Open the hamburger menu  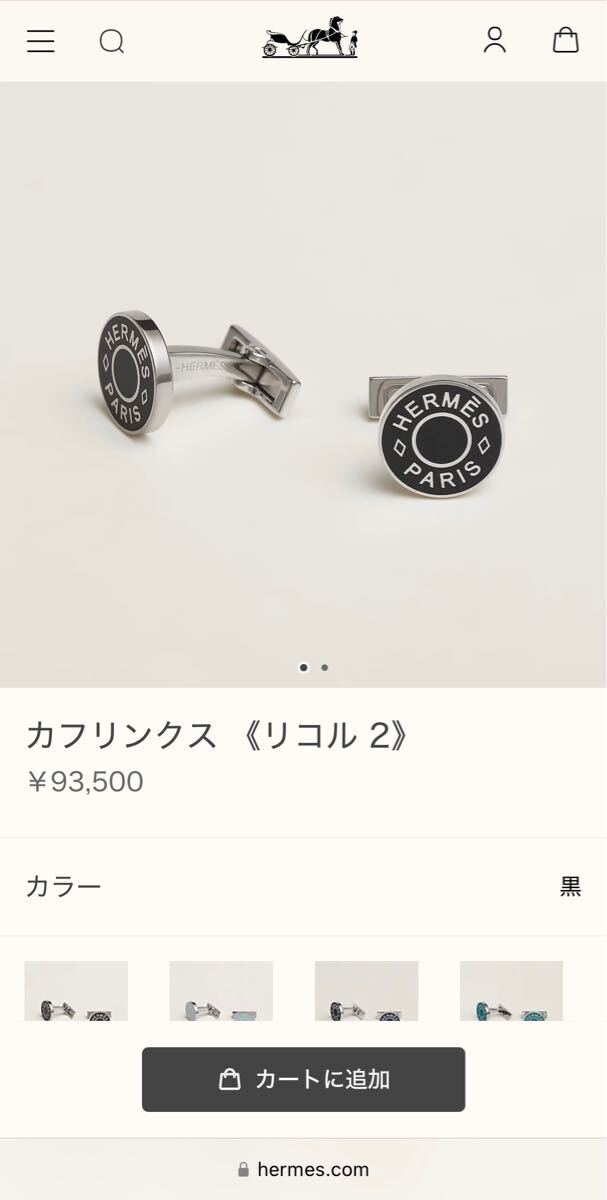point(40,41)
